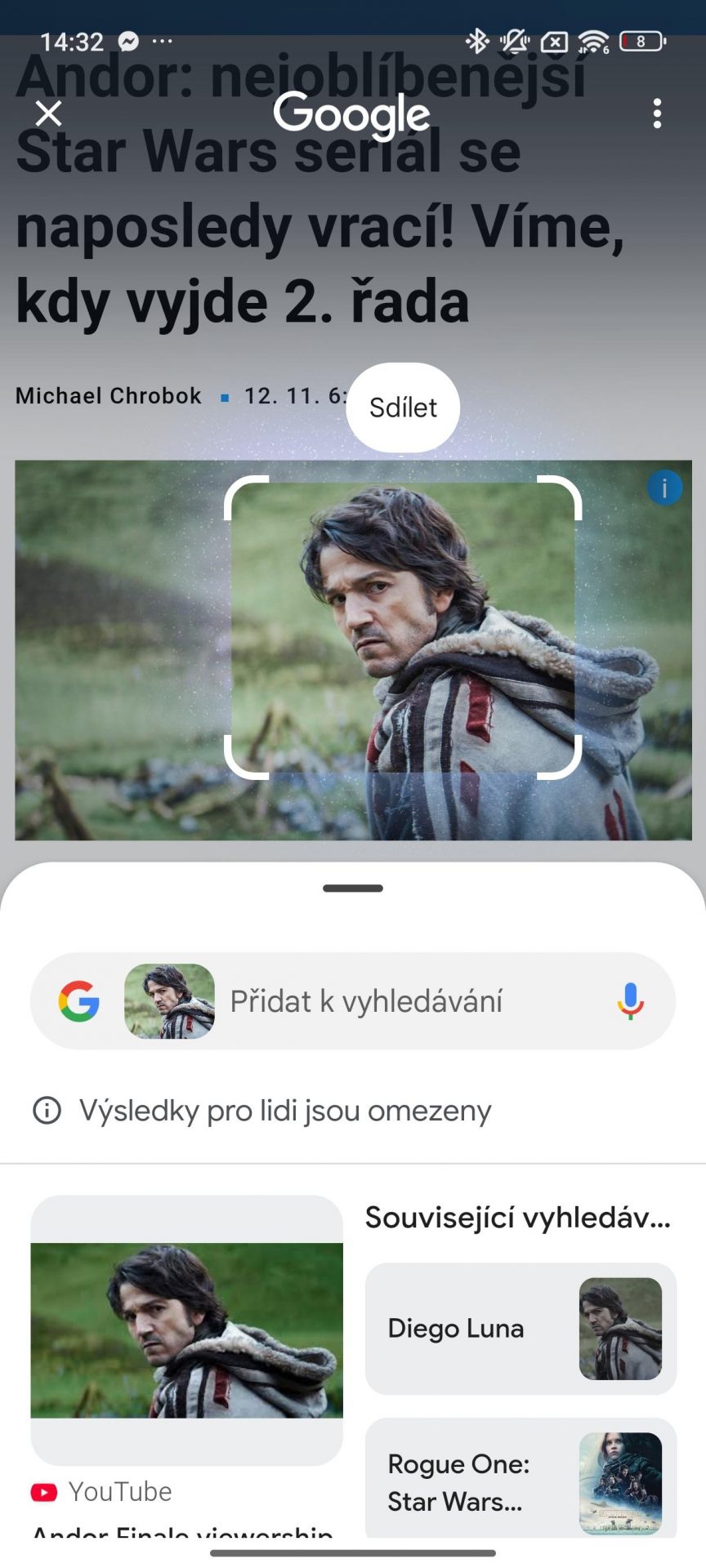Close the Google Lens overlay
706x1568 pixels.
49,114
